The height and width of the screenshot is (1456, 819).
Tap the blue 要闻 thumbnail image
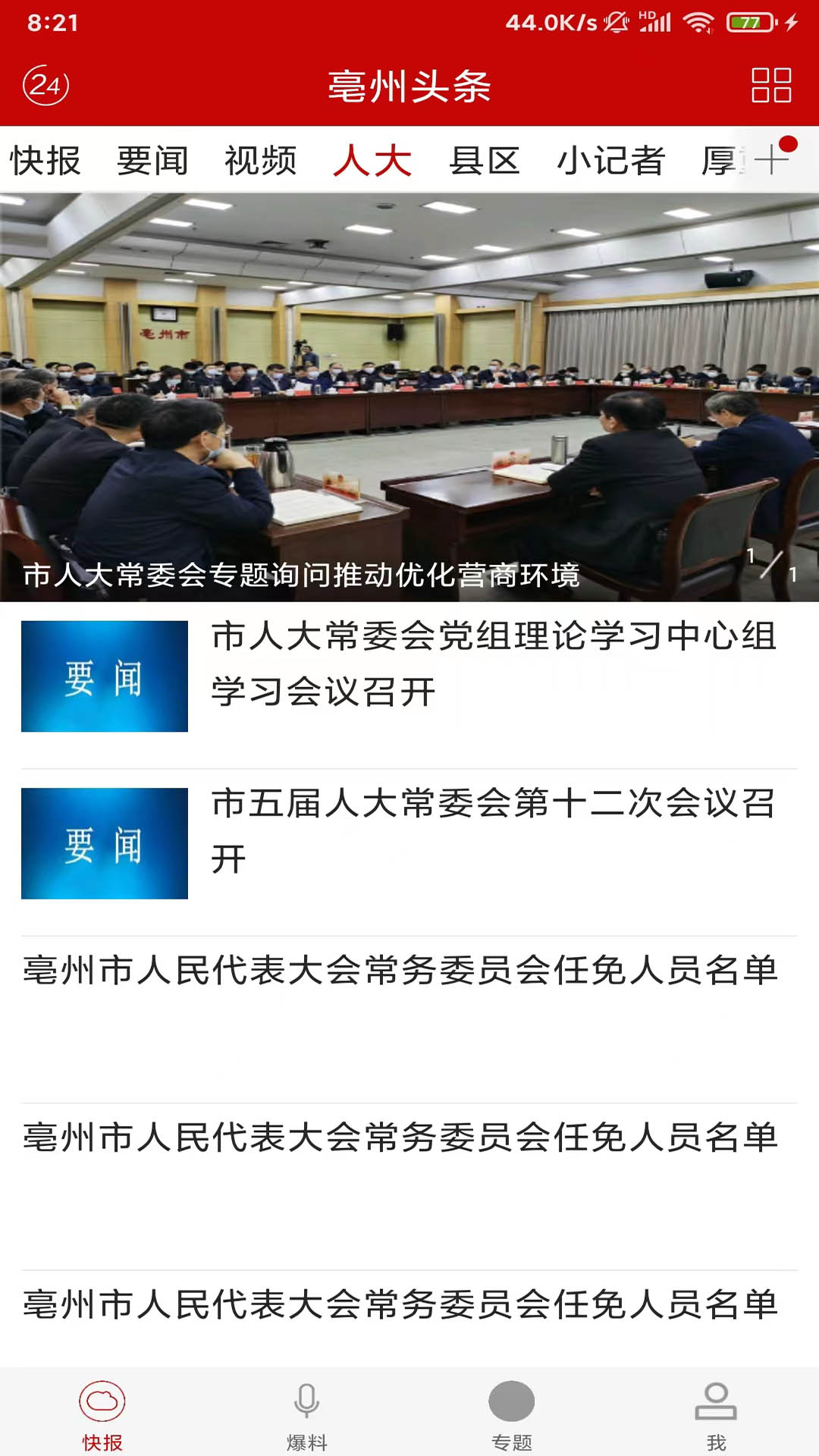(104, 675)
